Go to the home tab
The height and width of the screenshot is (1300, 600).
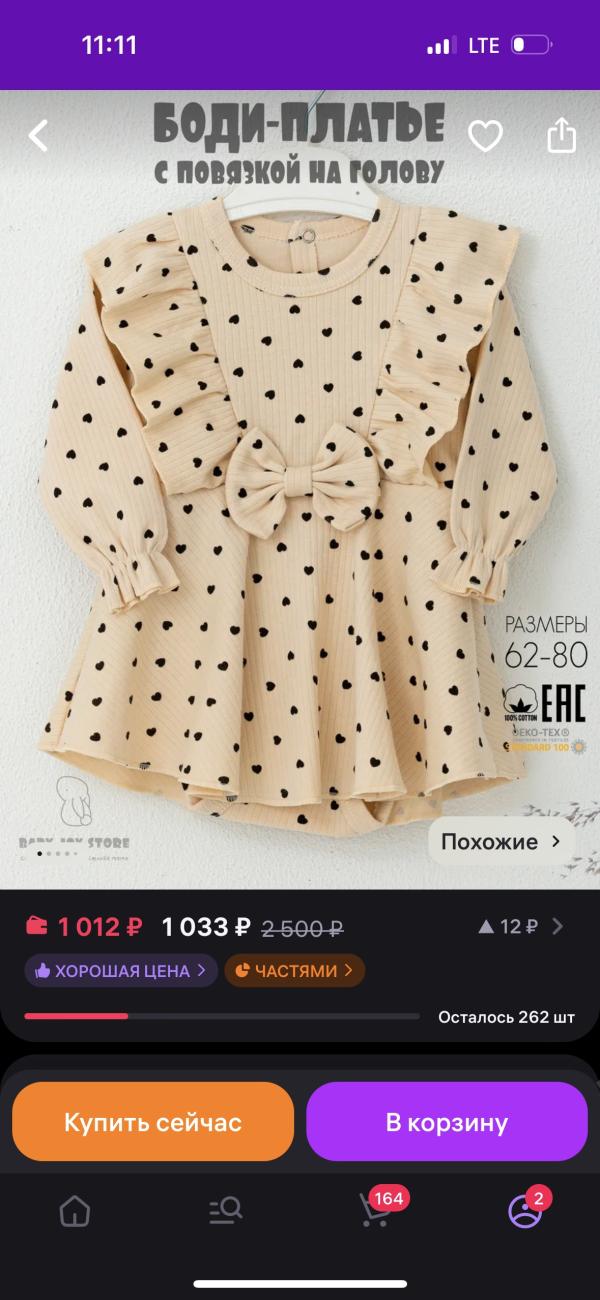75,1212
